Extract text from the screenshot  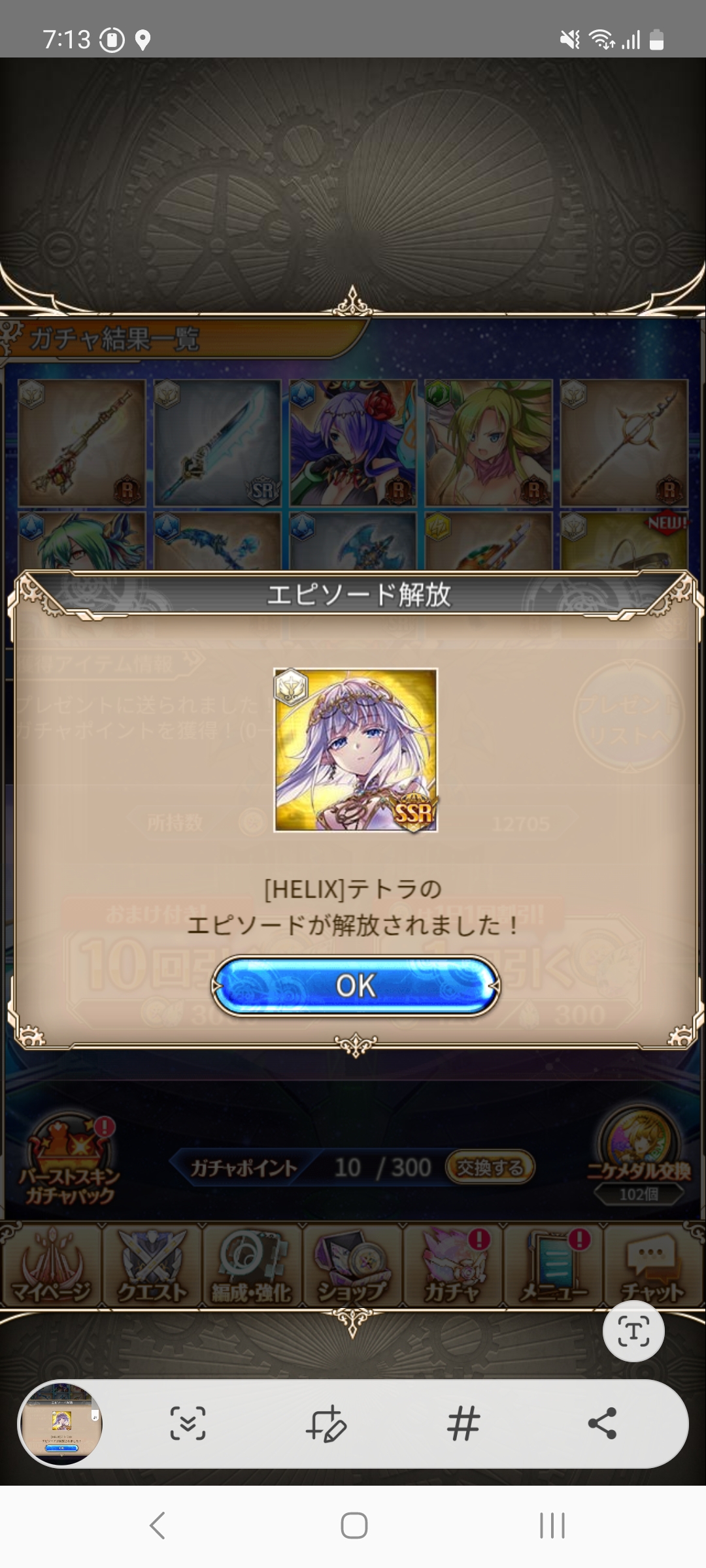(633, 1331)
